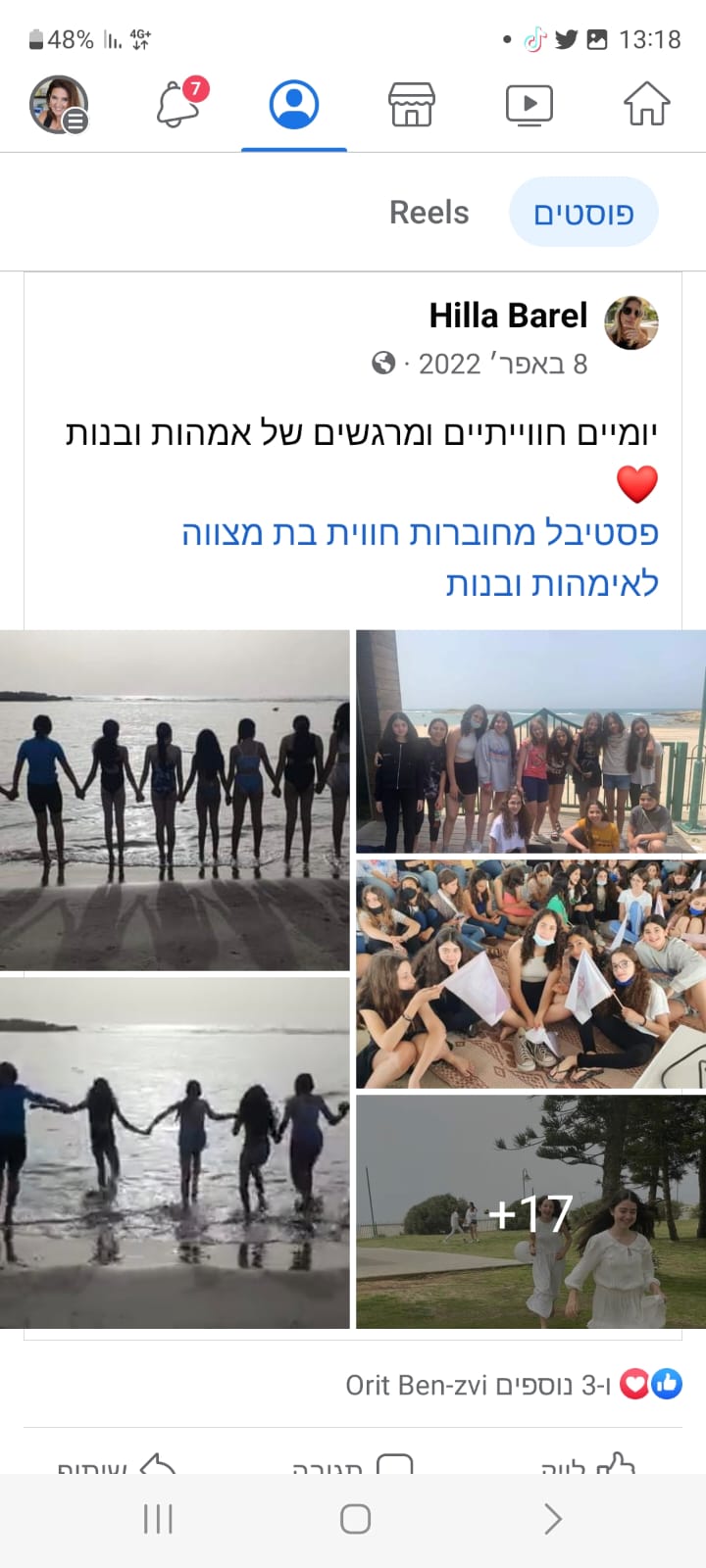Open the Home feed tab
This screenshot has height=1568, width=706.
647,104
